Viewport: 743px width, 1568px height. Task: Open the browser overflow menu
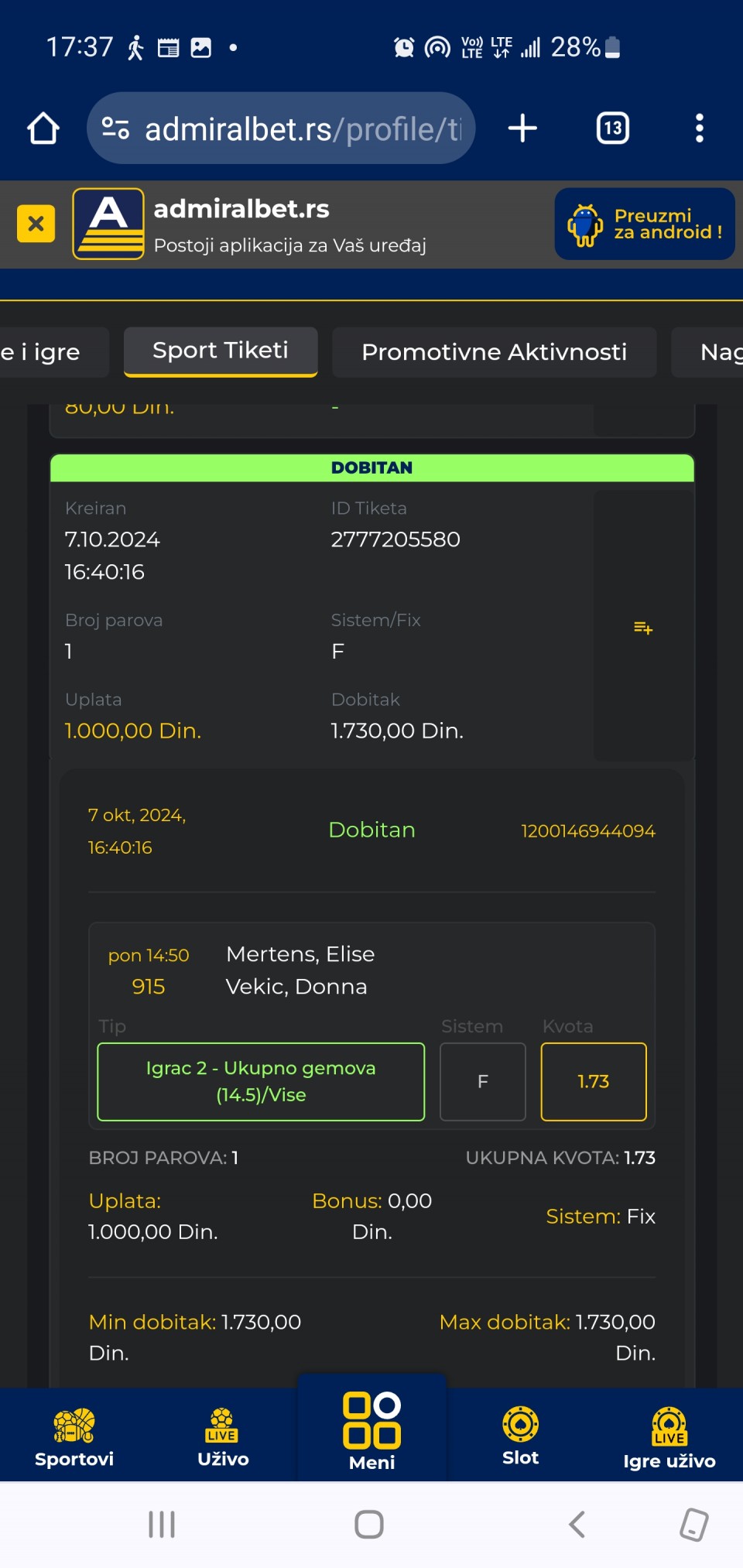click(699, 128)
